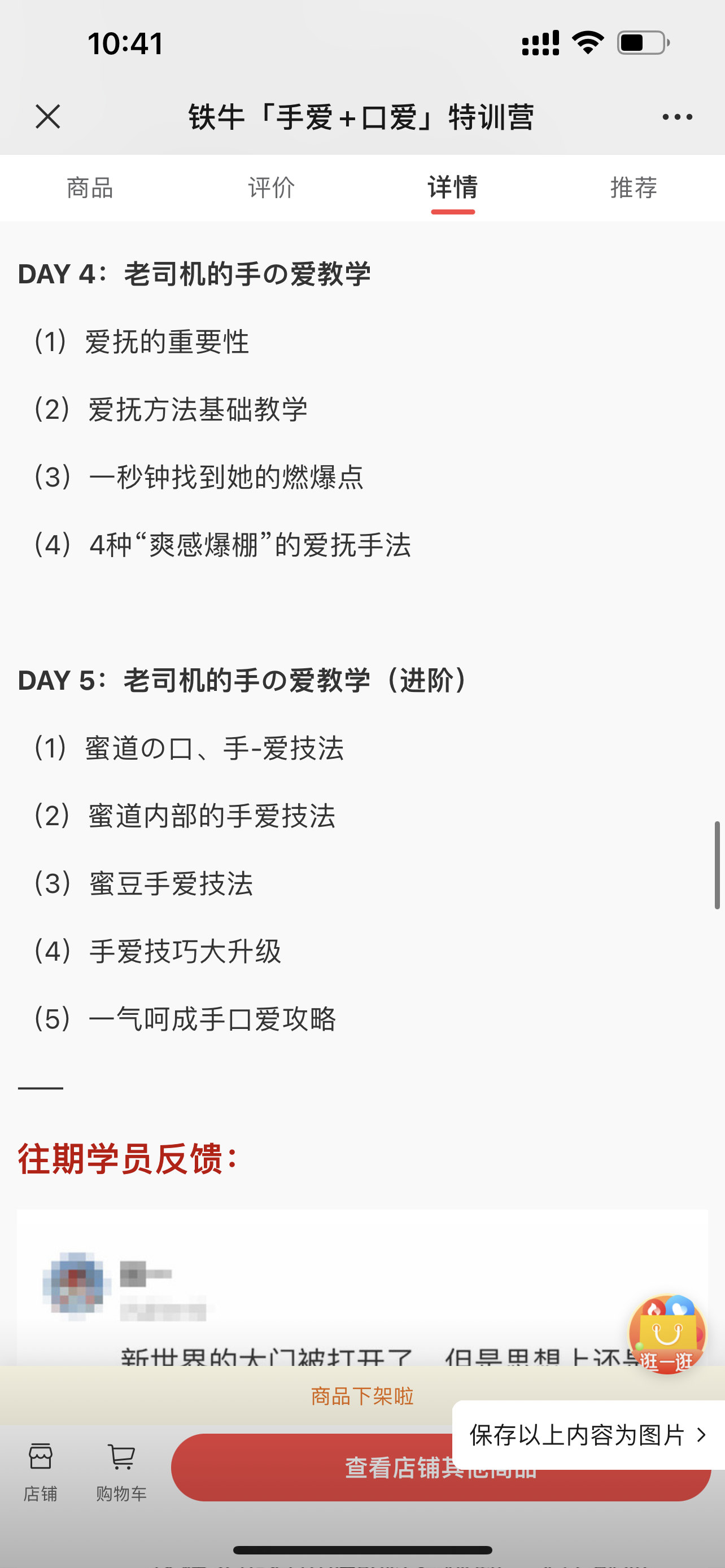Select the 详情 tab
The height and width of the screenshot is (1568, 725).
(452, 187)
